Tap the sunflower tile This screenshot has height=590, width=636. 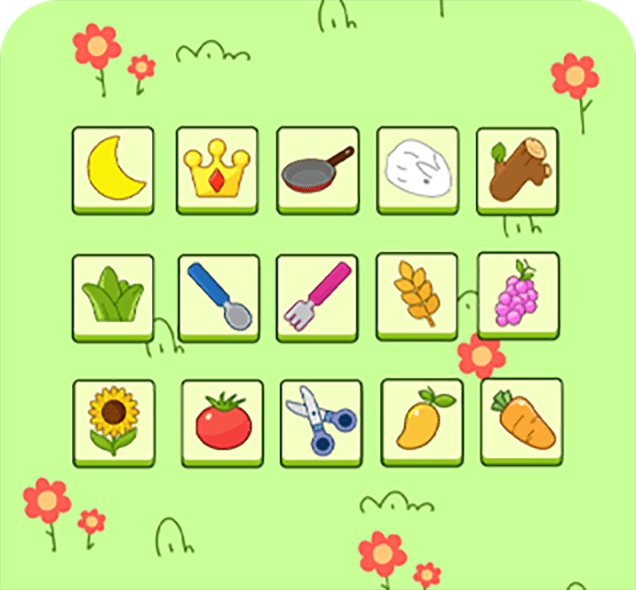pos(114,420)
